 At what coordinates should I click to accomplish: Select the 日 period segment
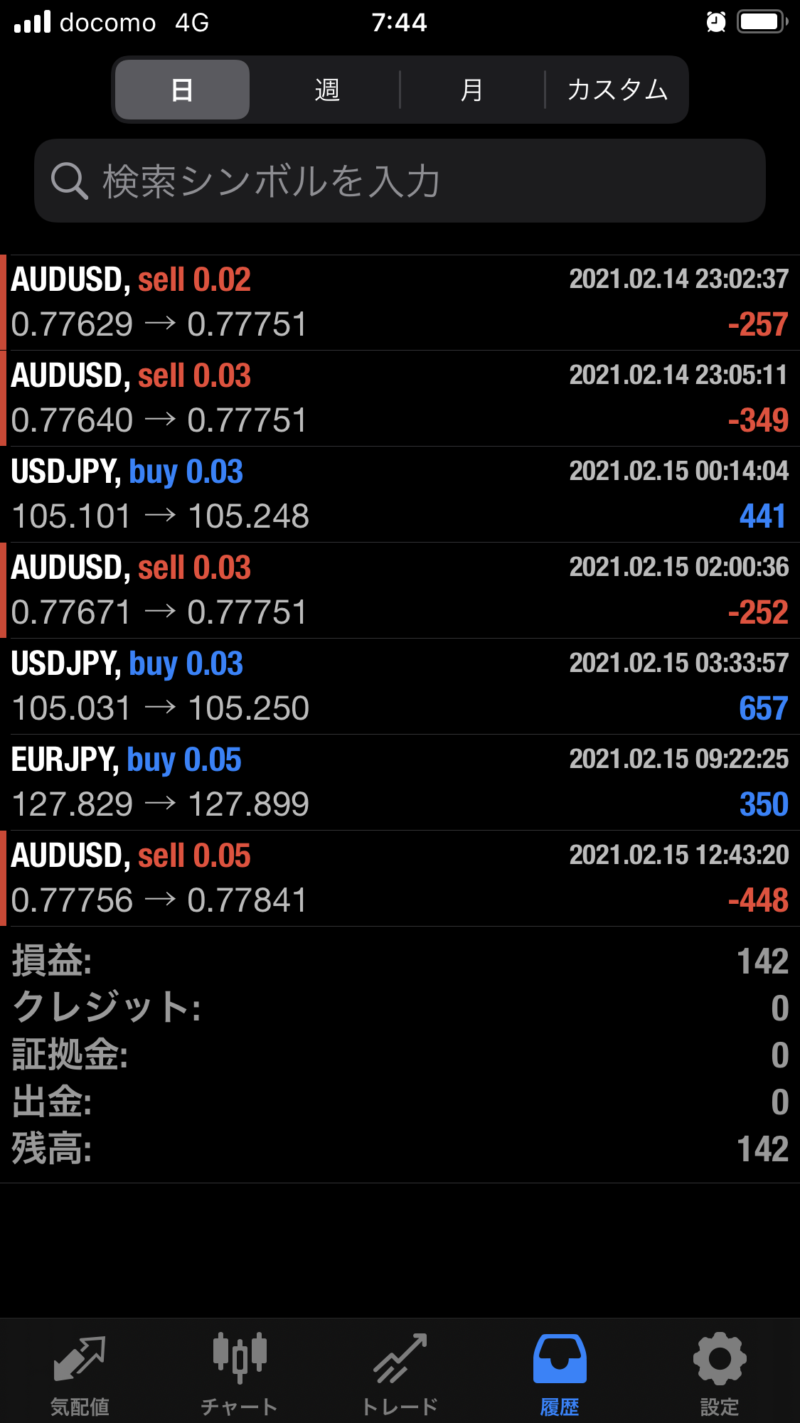point(182,90)
